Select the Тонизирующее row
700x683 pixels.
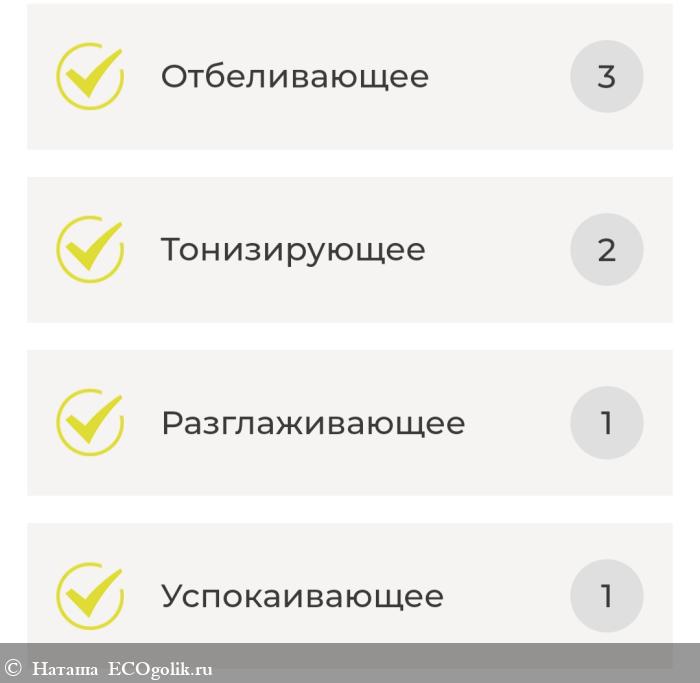349,250
